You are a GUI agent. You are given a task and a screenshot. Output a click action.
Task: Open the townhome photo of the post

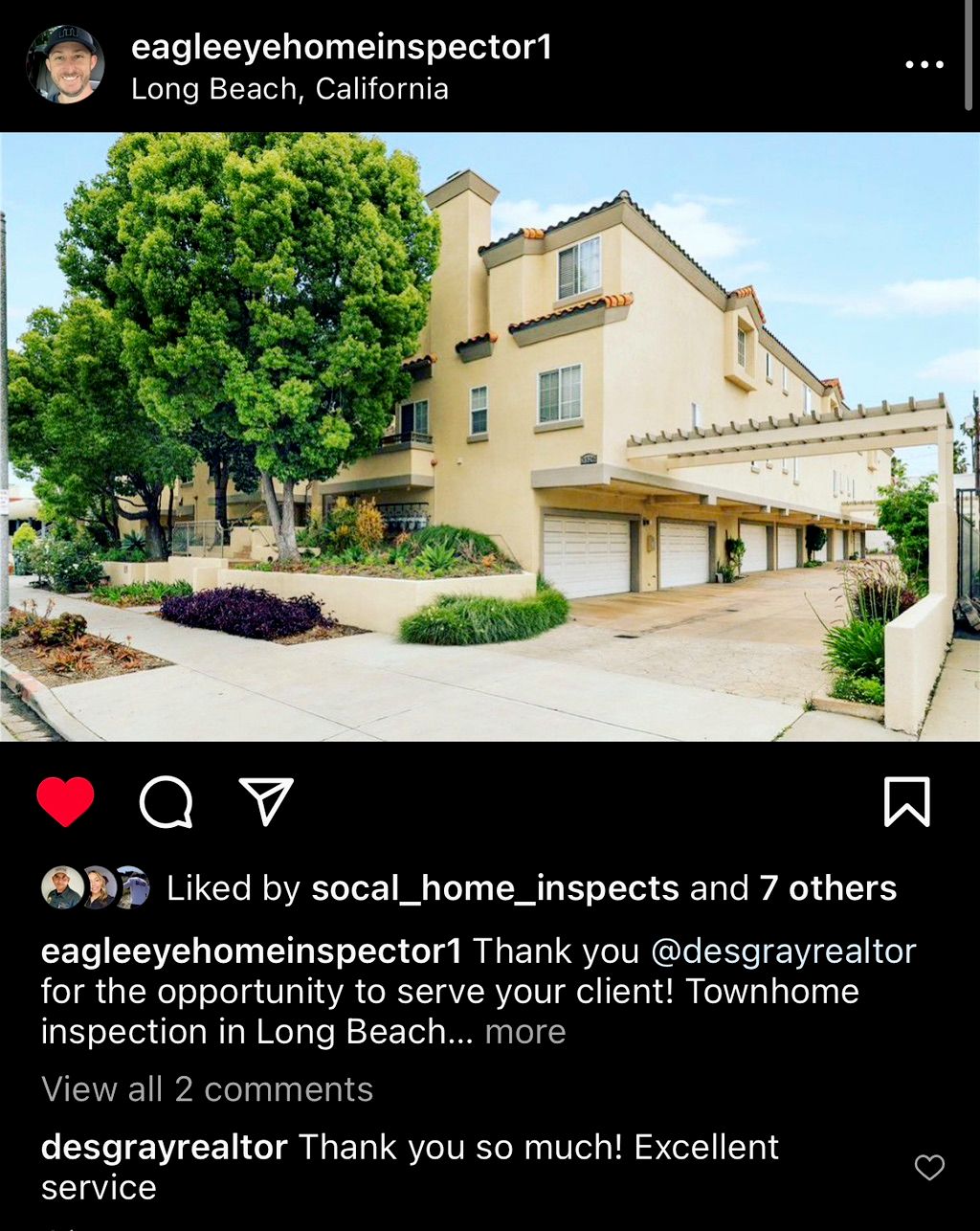click(490, 436)
